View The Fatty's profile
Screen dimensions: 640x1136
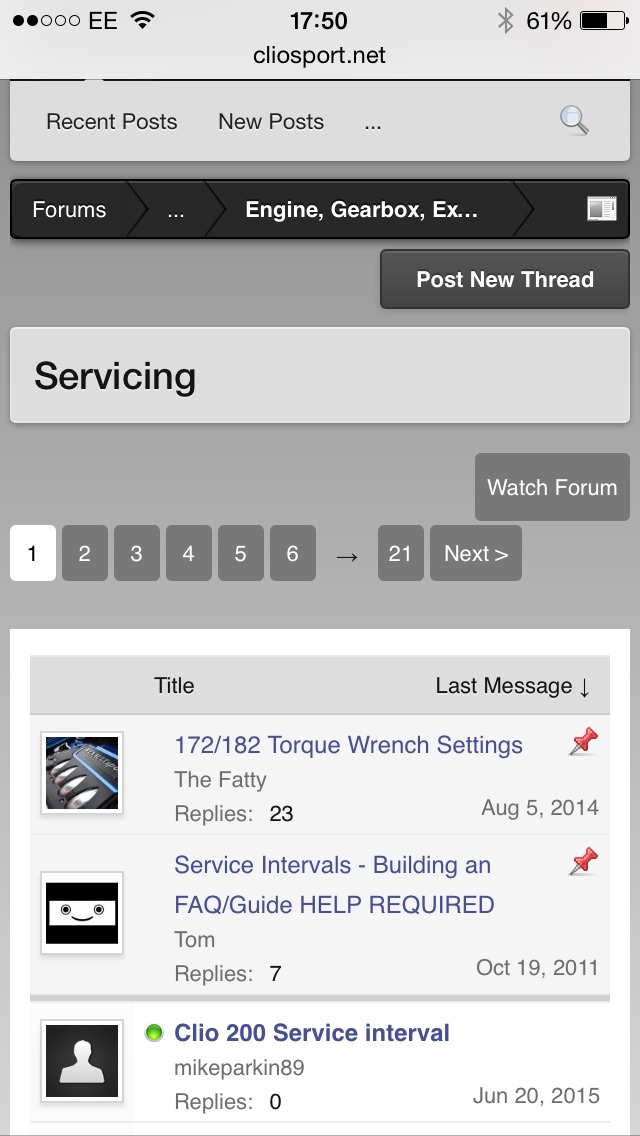pyautogui.click(x=220, y=780)
